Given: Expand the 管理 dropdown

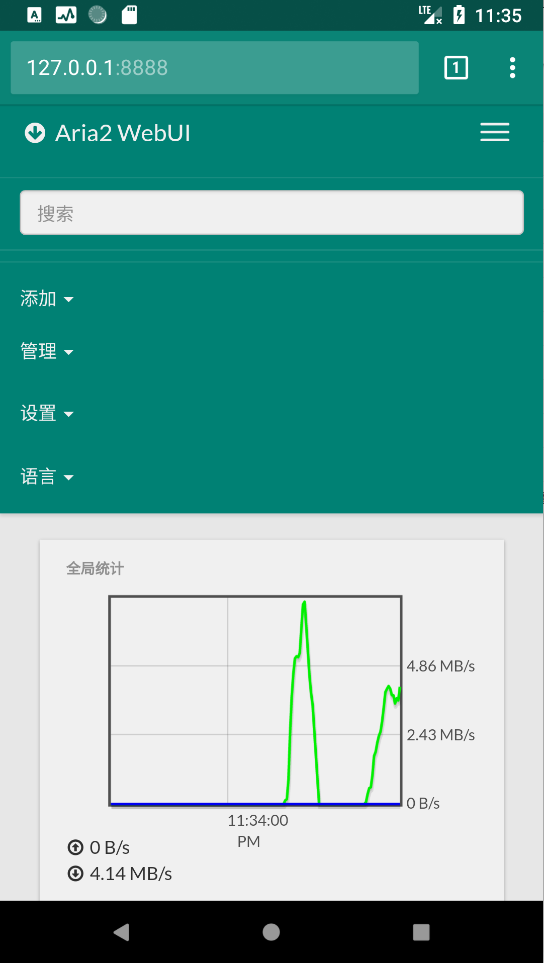Looking at the screenshot, I should (47, 352).
